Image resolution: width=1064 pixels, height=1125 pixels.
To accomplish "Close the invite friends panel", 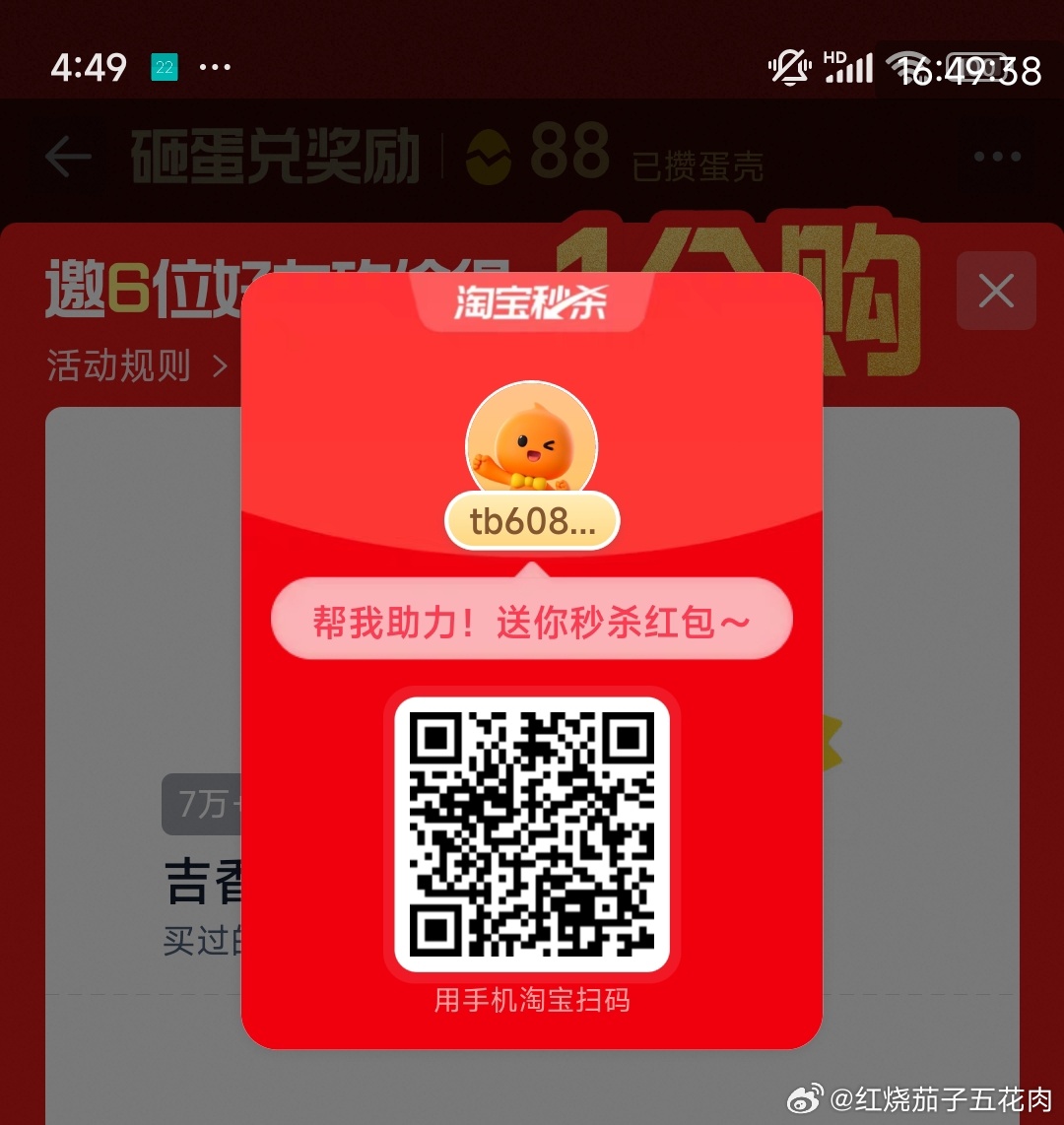I will click(x=996, y=291).
